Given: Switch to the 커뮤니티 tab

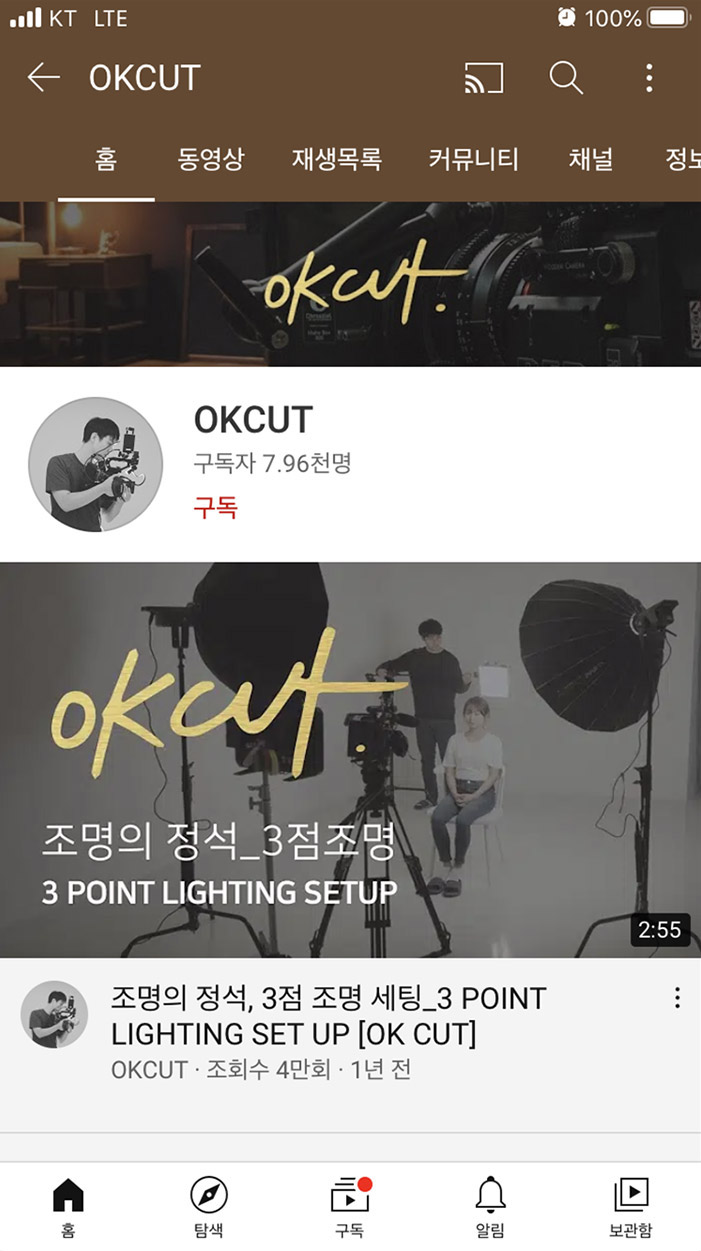Looking at the screenshot, I should (474, 159).
